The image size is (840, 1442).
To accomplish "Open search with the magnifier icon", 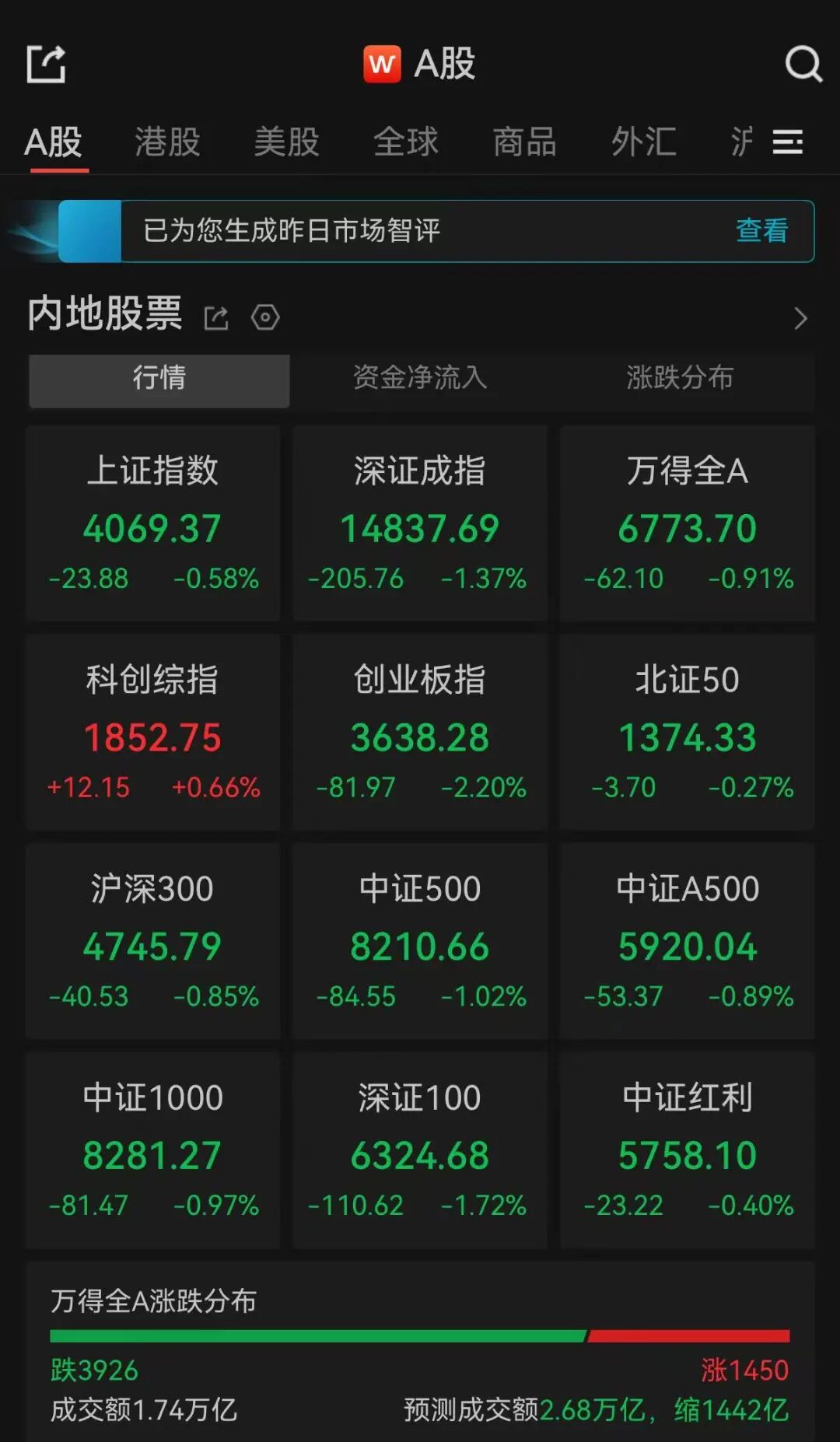I will tap(805, 65).
